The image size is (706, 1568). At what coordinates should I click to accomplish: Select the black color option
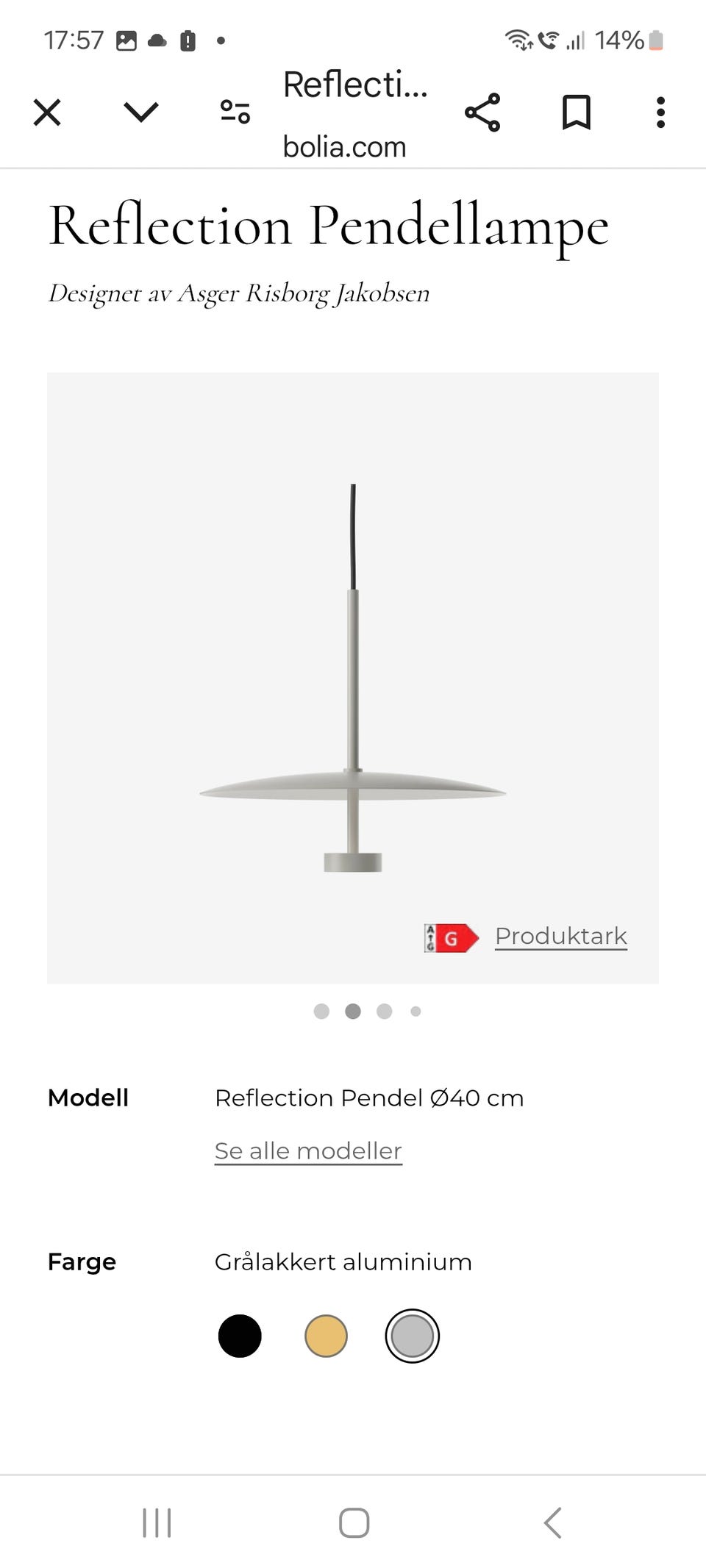point(239,1336)
